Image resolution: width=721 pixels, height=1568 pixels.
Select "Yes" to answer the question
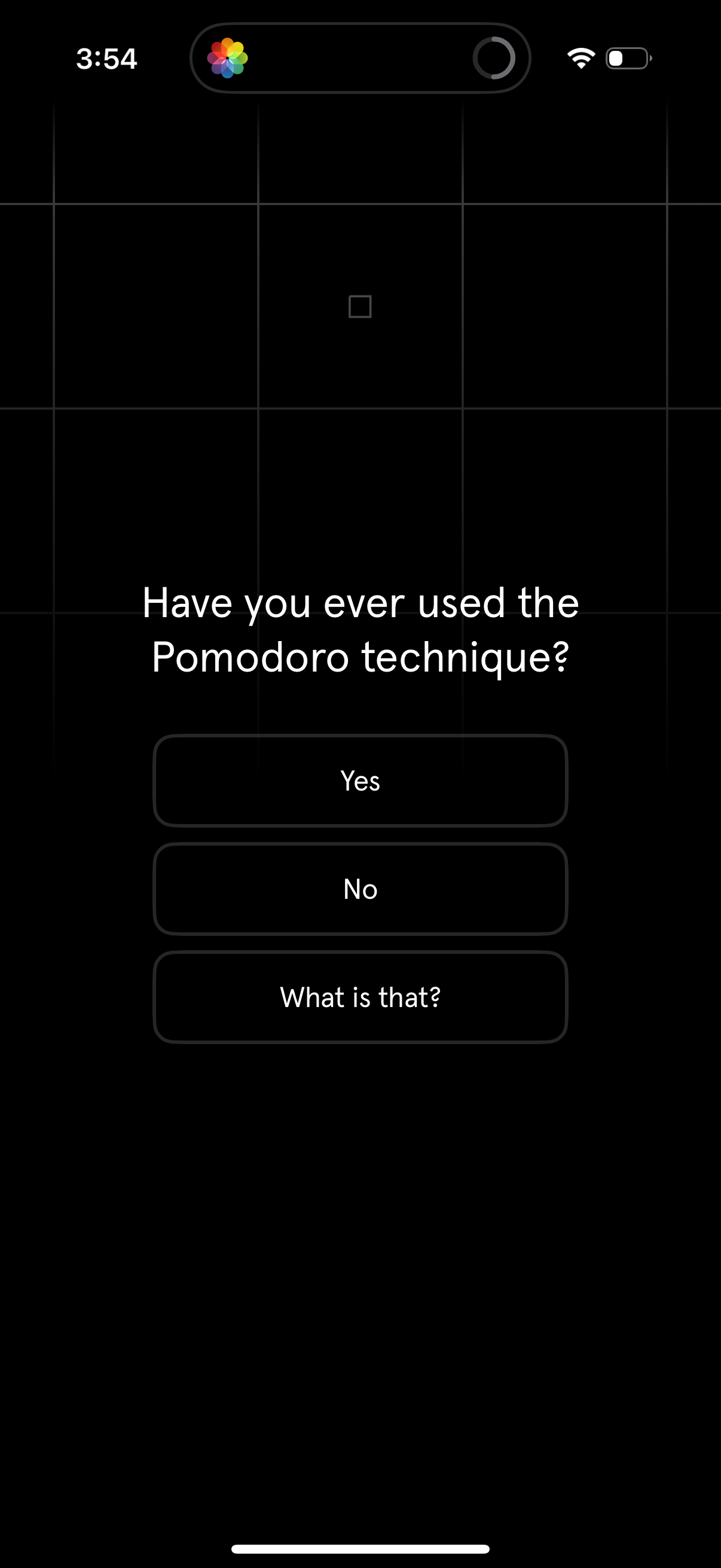(360, 782)
